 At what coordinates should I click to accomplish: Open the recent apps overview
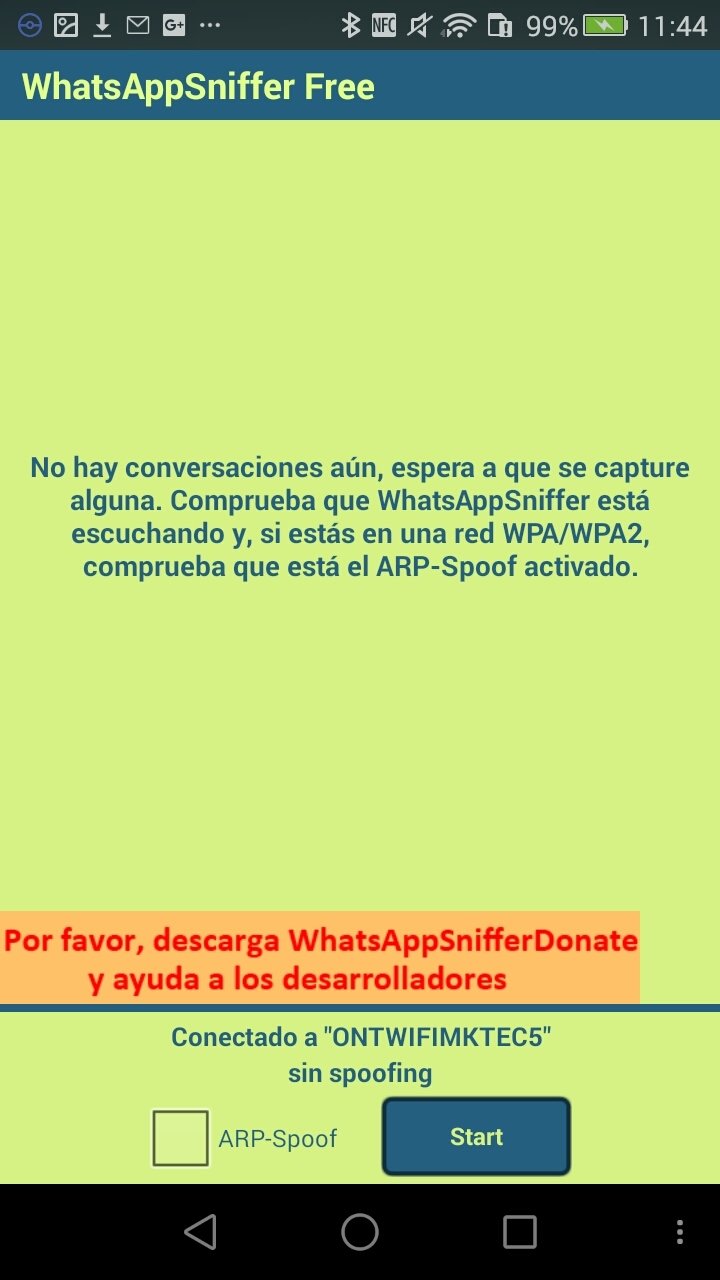point(520,1232)
